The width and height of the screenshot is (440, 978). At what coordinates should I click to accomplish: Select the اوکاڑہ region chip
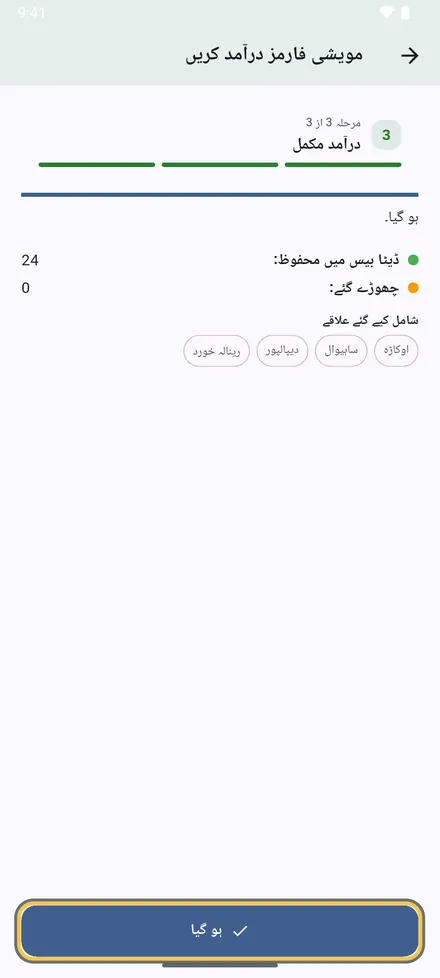point(396,351)
